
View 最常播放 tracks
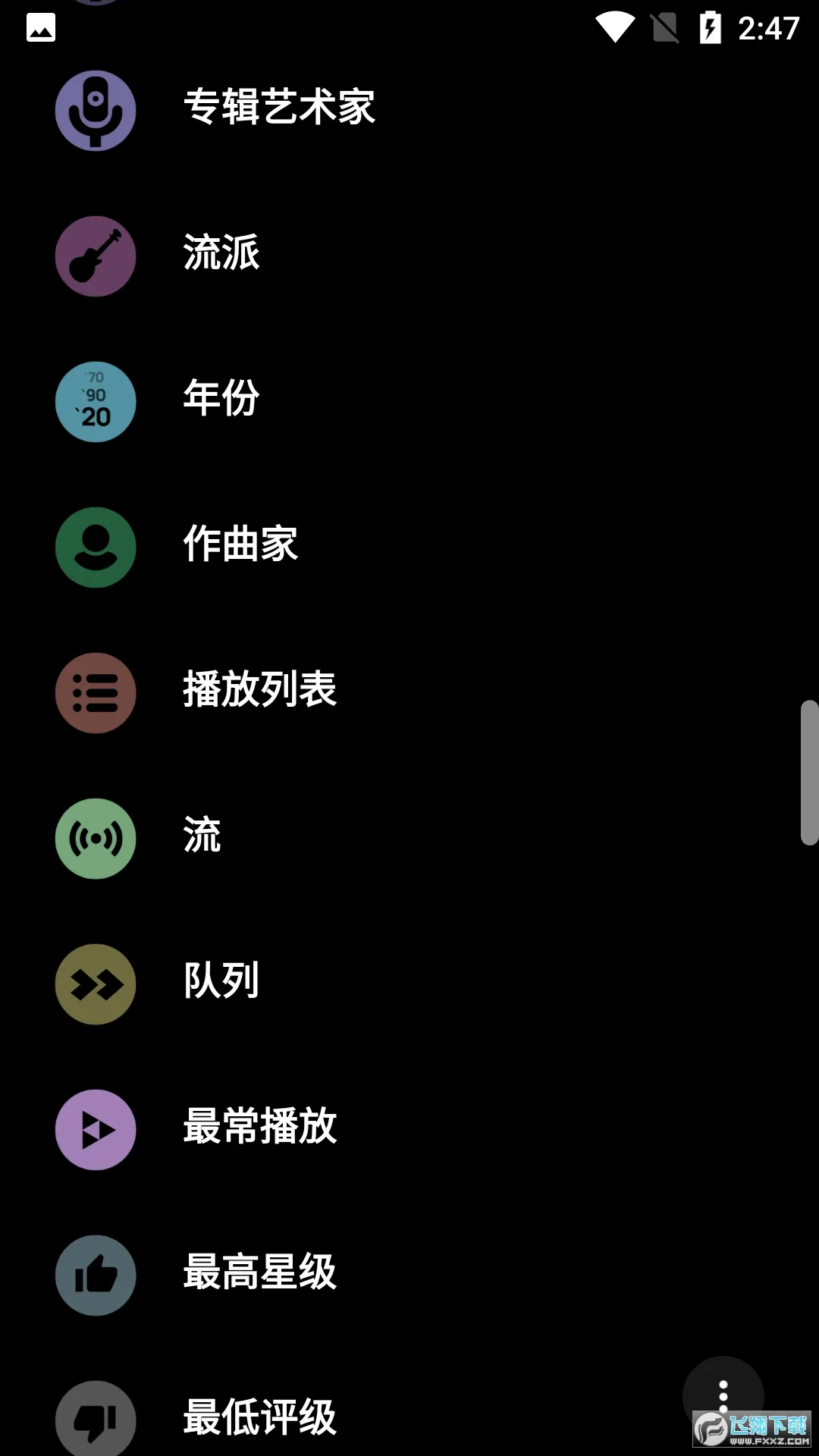259,1127
